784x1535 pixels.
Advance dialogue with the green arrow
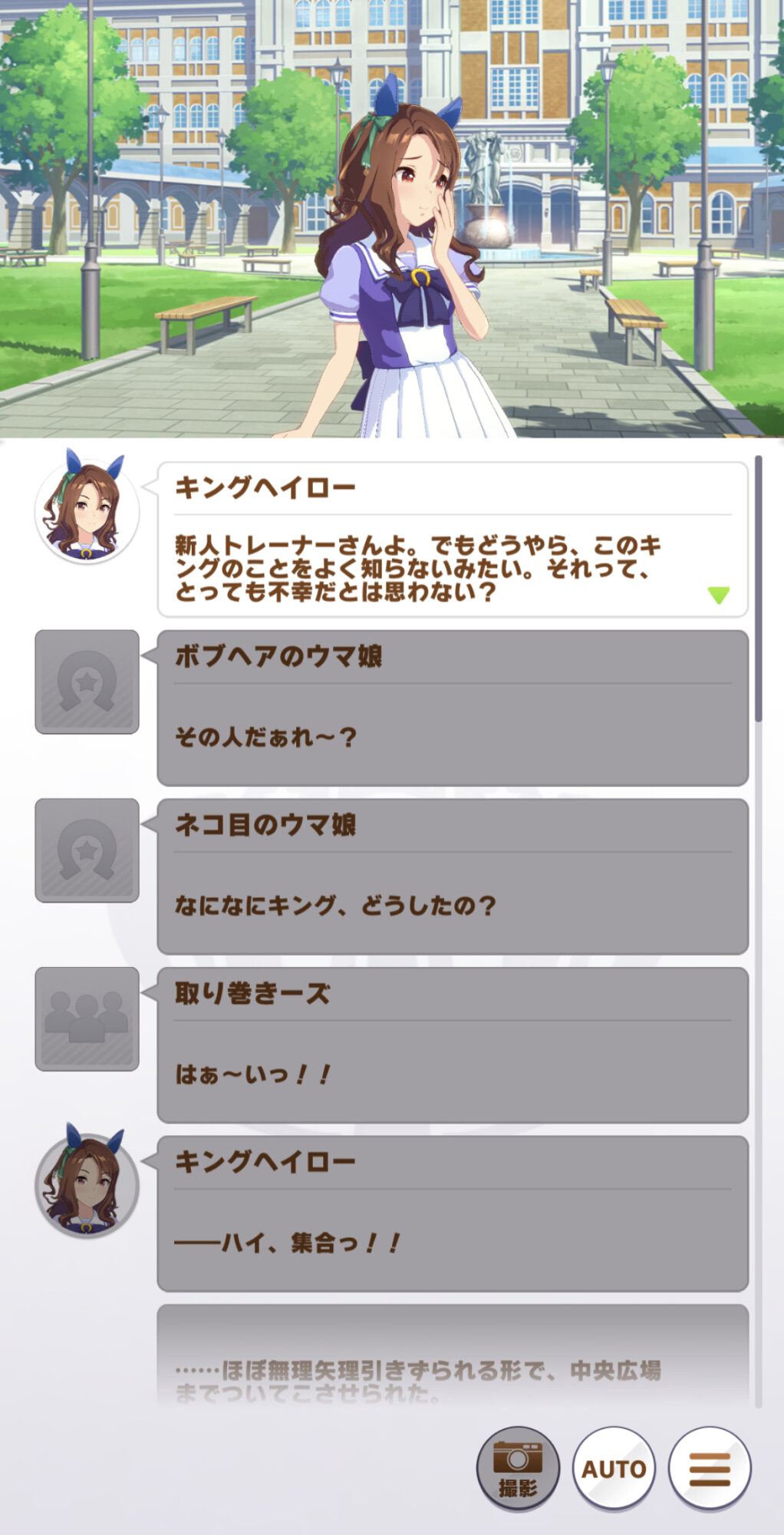(x=718, y=595)
